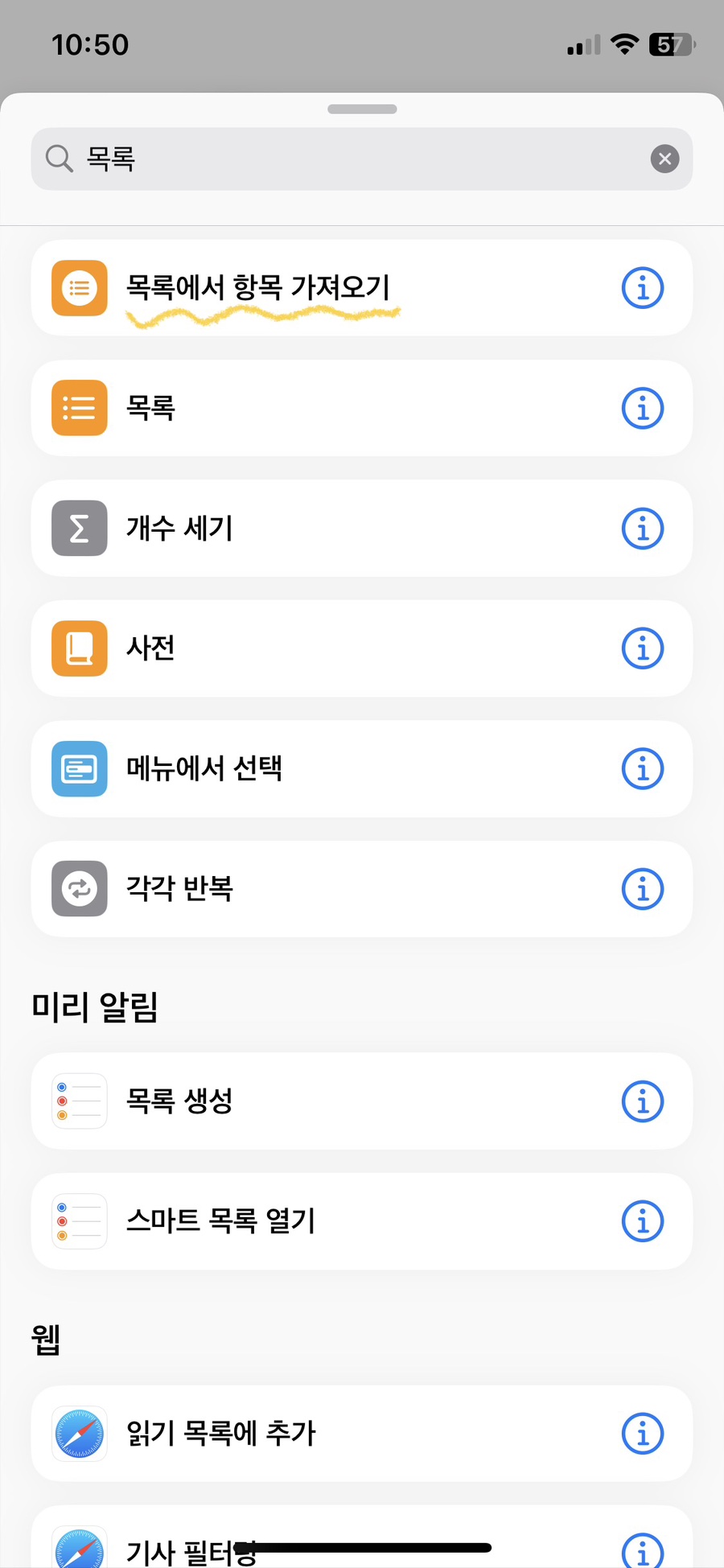
Task: Tap the sheet grabber handle at top
Action: click(x=362, y=109)
